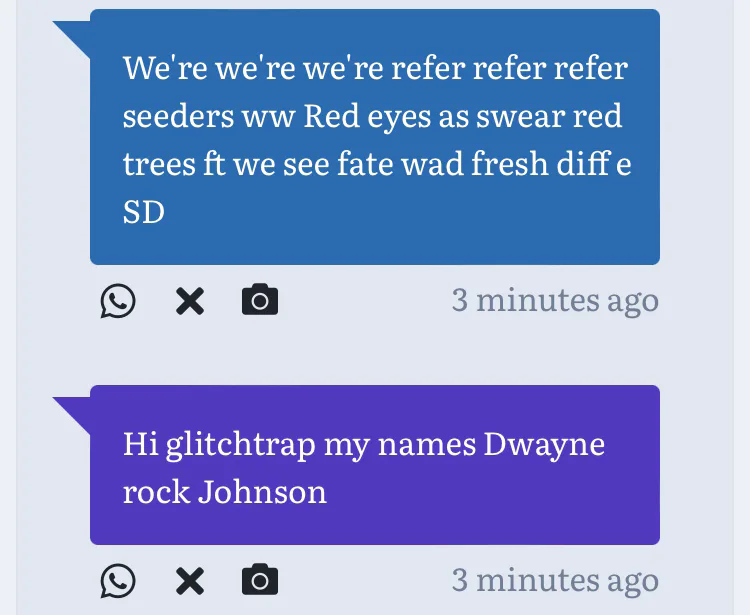
Task: Share the 'We're we're' message via WhatsApp
Action: coord(118,300)
